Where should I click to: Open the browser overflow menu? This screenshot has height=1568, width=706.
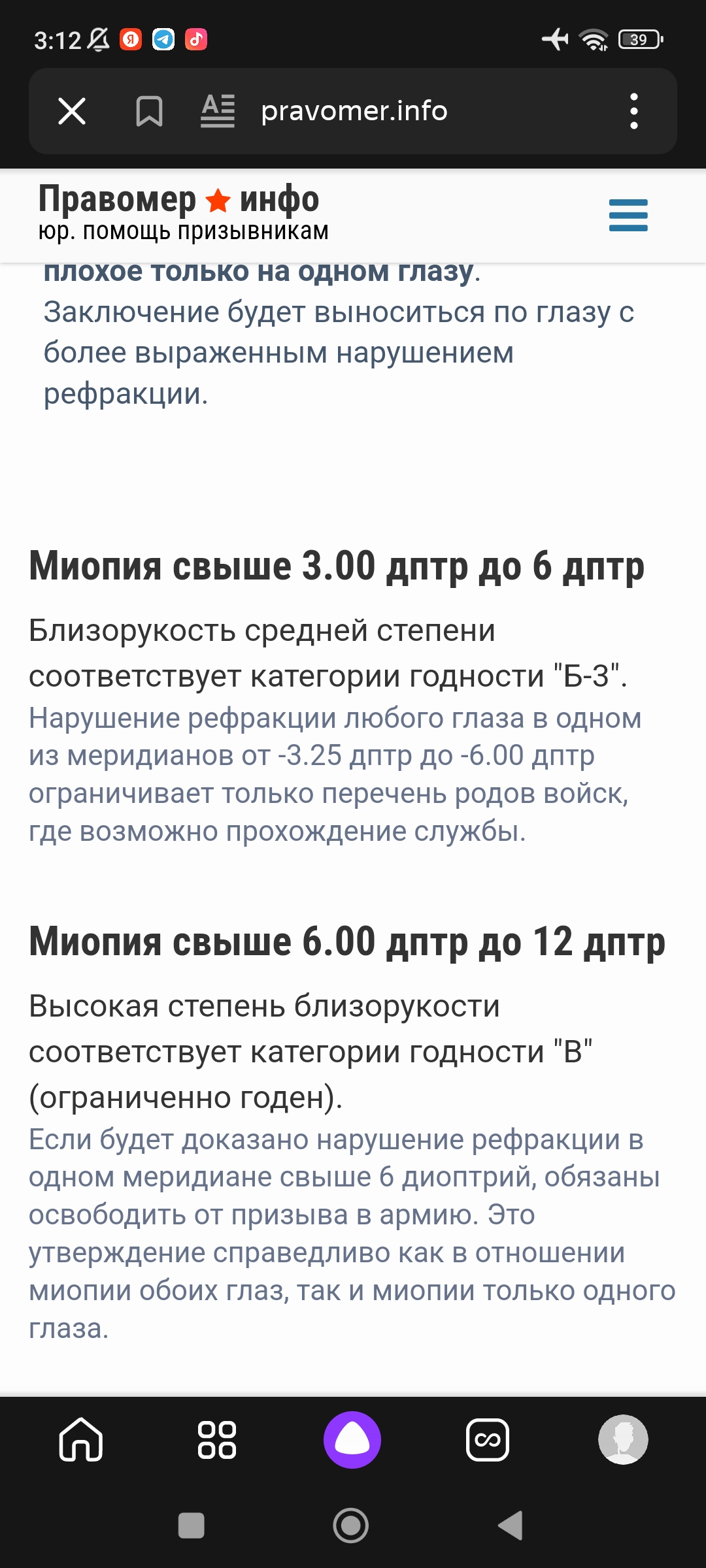633,110
